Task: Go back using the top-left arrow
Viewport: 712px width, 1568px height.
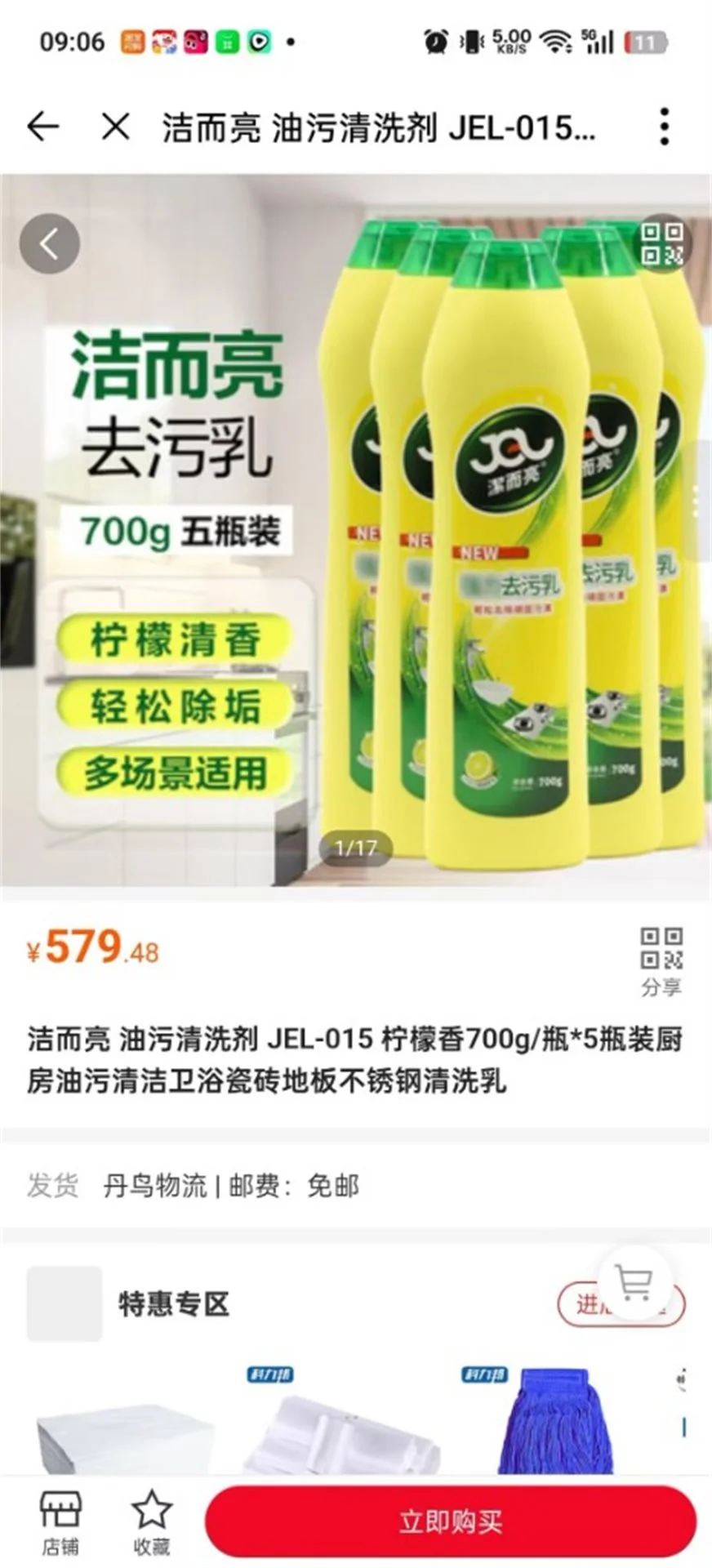Action: [x=42, y=127]
